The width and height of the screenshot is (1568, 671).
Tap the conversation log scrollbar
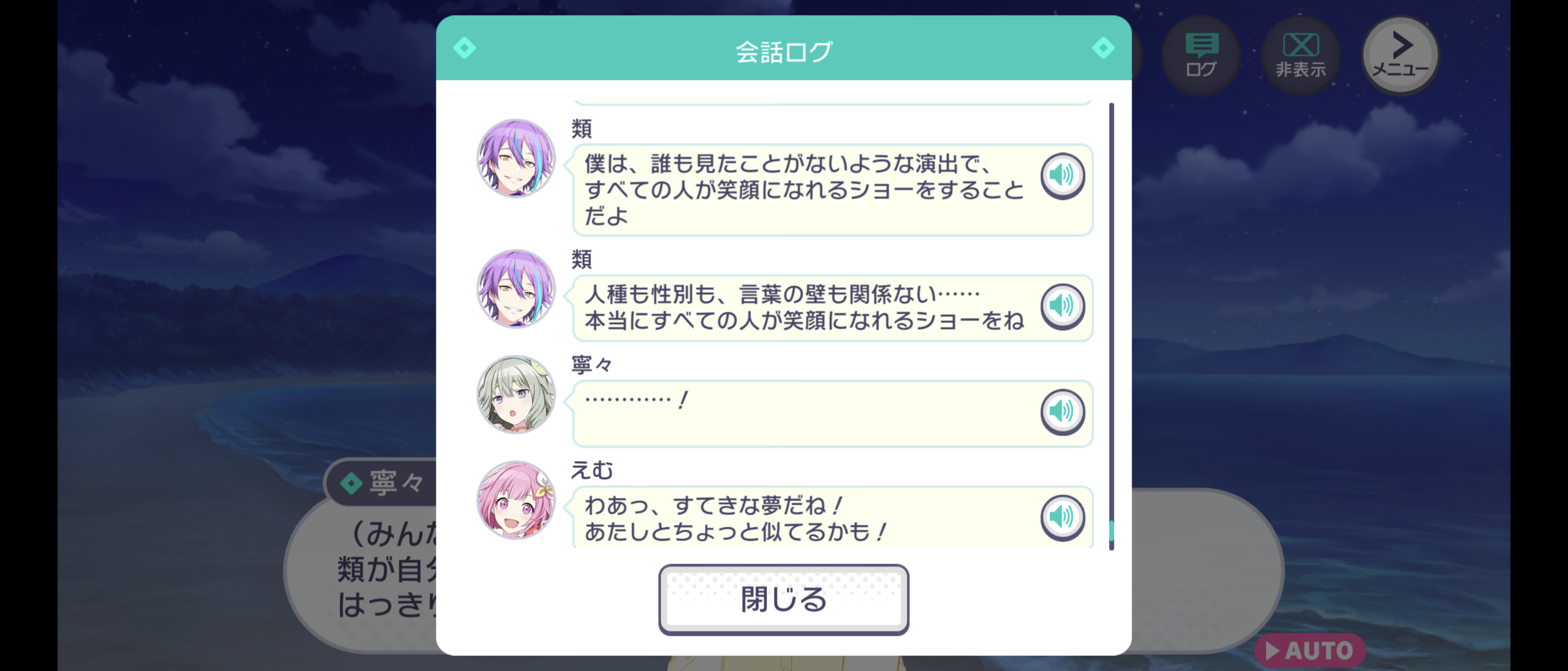[x=1111, y=326]
